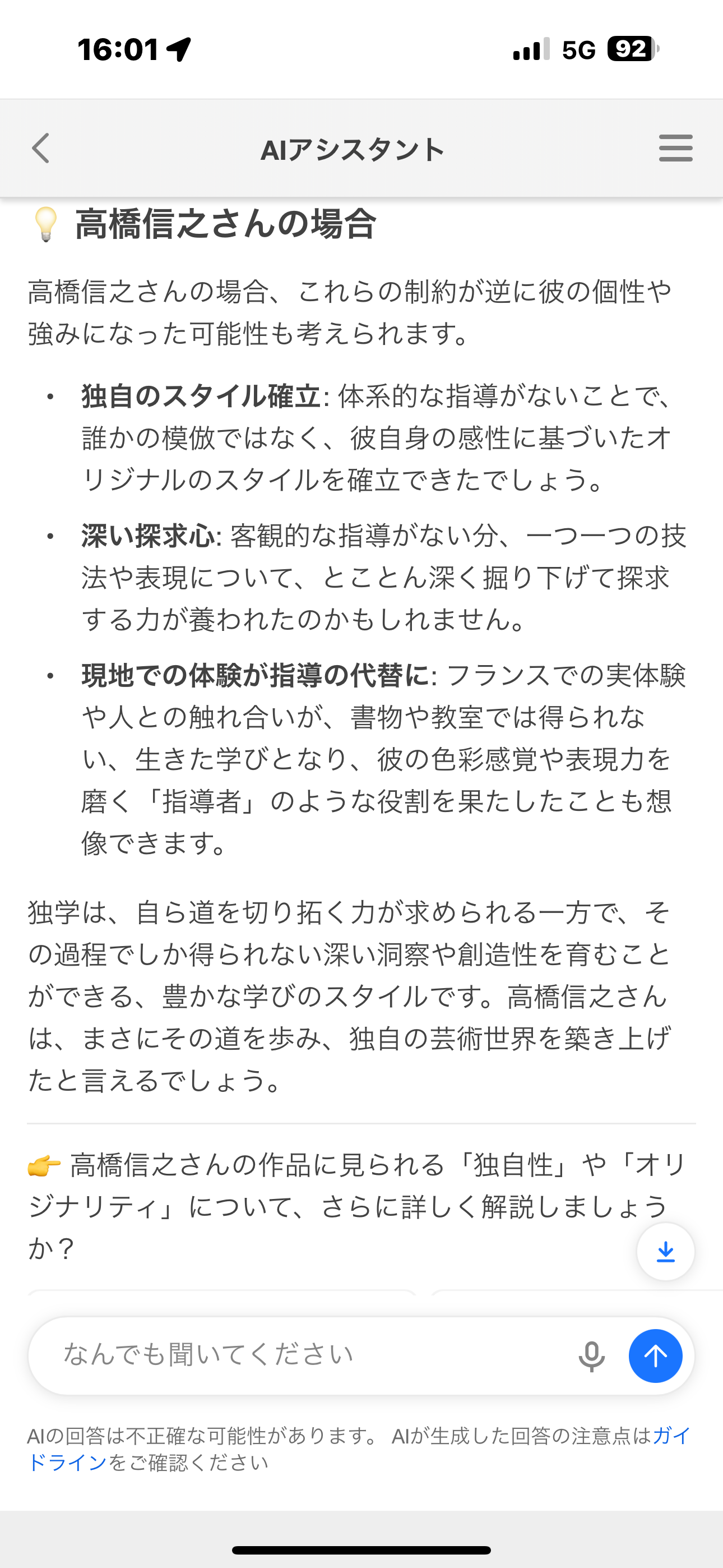Start voice input with the microphone
The image size is (723, 1568).
591,1356
